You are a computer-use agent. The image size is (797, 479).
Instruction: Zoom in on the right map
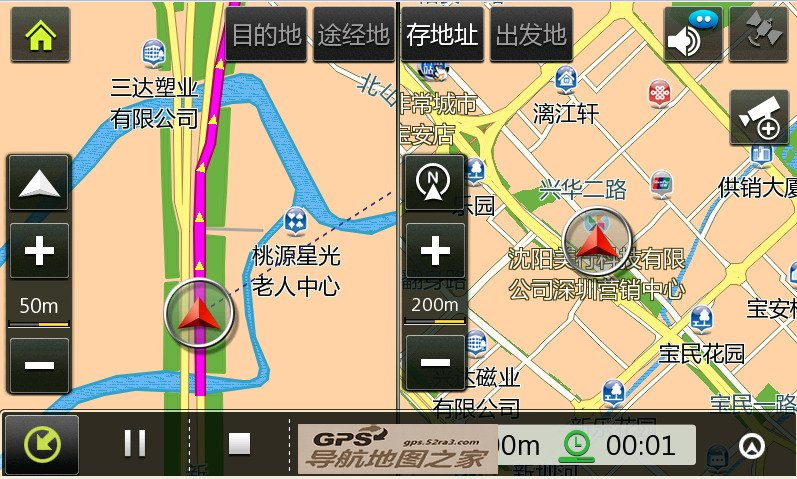tap(435, 251)
